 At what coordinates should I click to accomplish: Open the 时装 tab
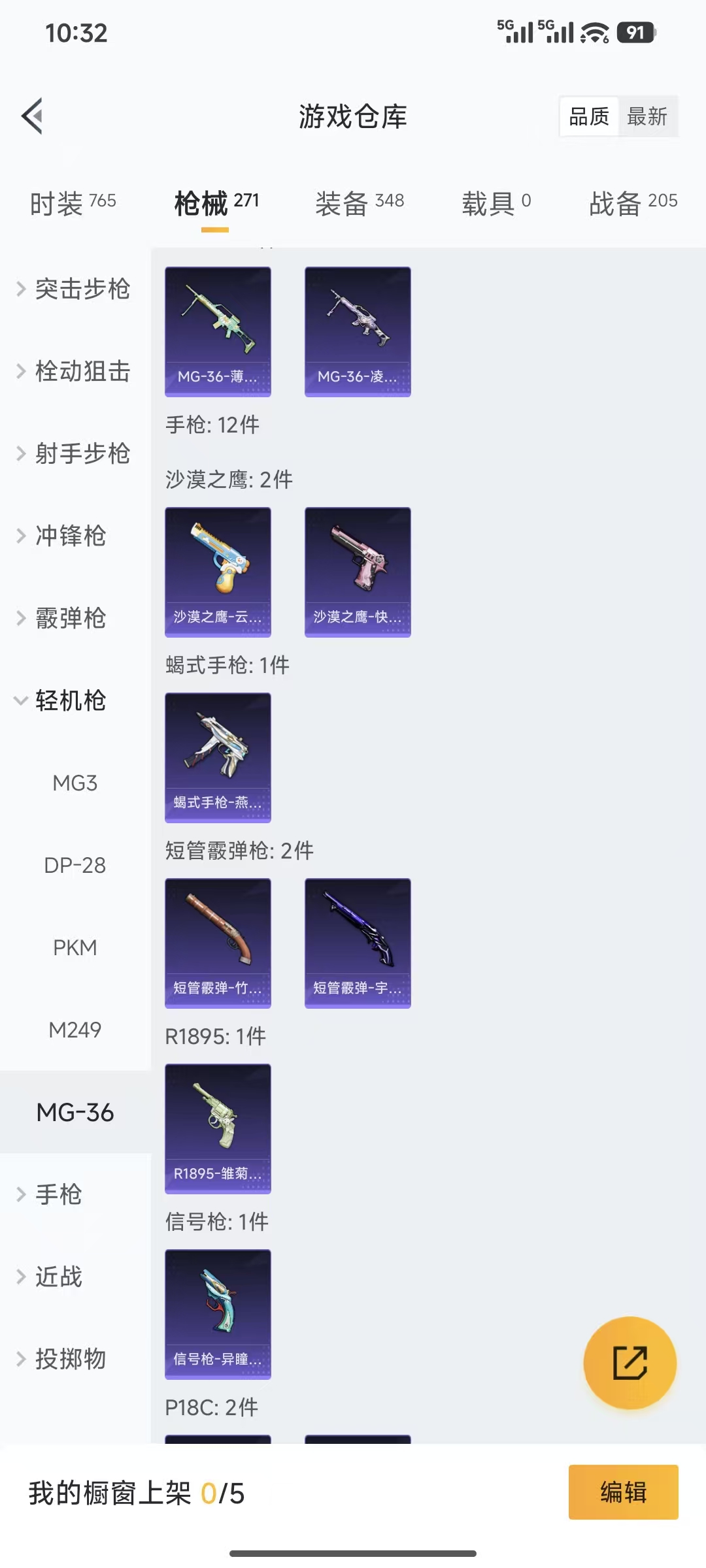72,203
